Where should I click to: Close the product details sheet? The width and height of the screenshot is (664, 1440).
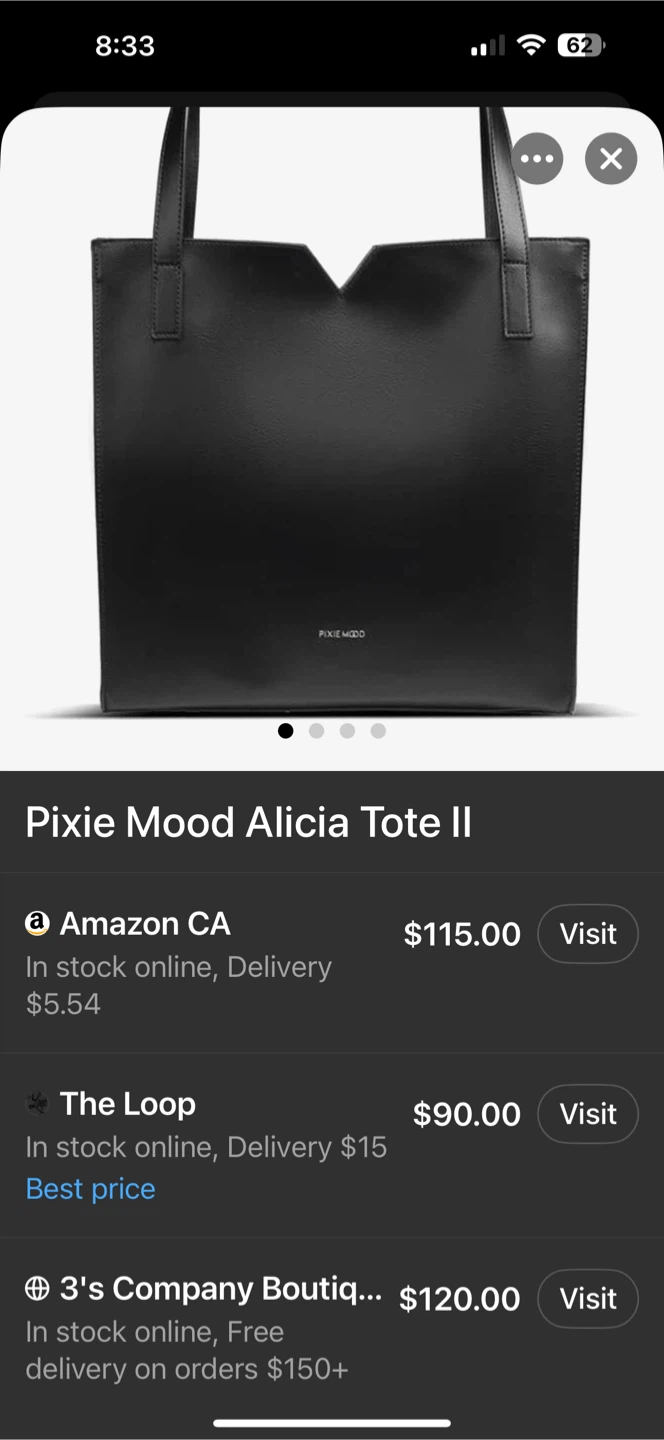611,159
